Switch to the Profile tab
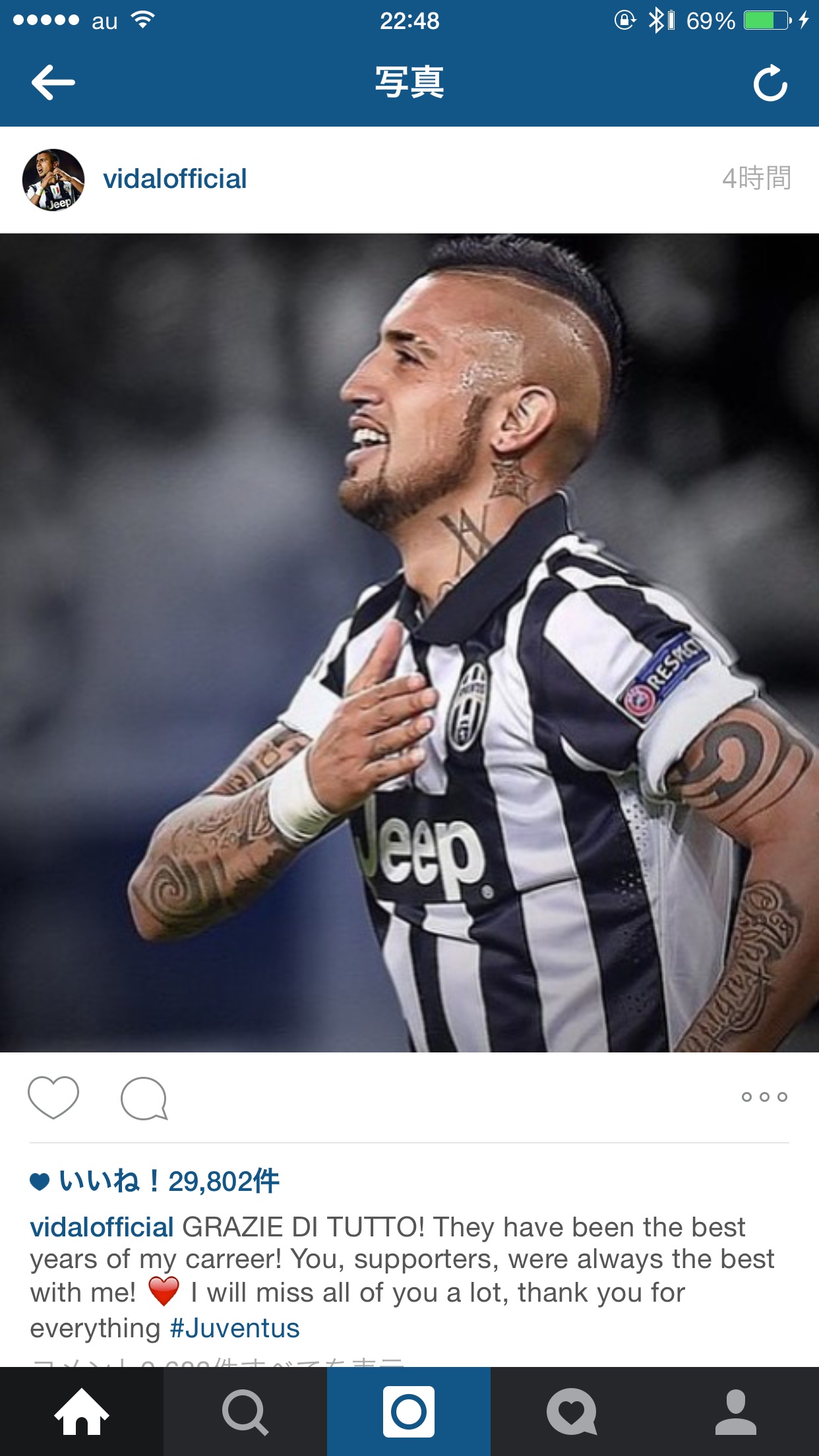The height and width of the screenshot is (1456, 819). click(736, 1411)
